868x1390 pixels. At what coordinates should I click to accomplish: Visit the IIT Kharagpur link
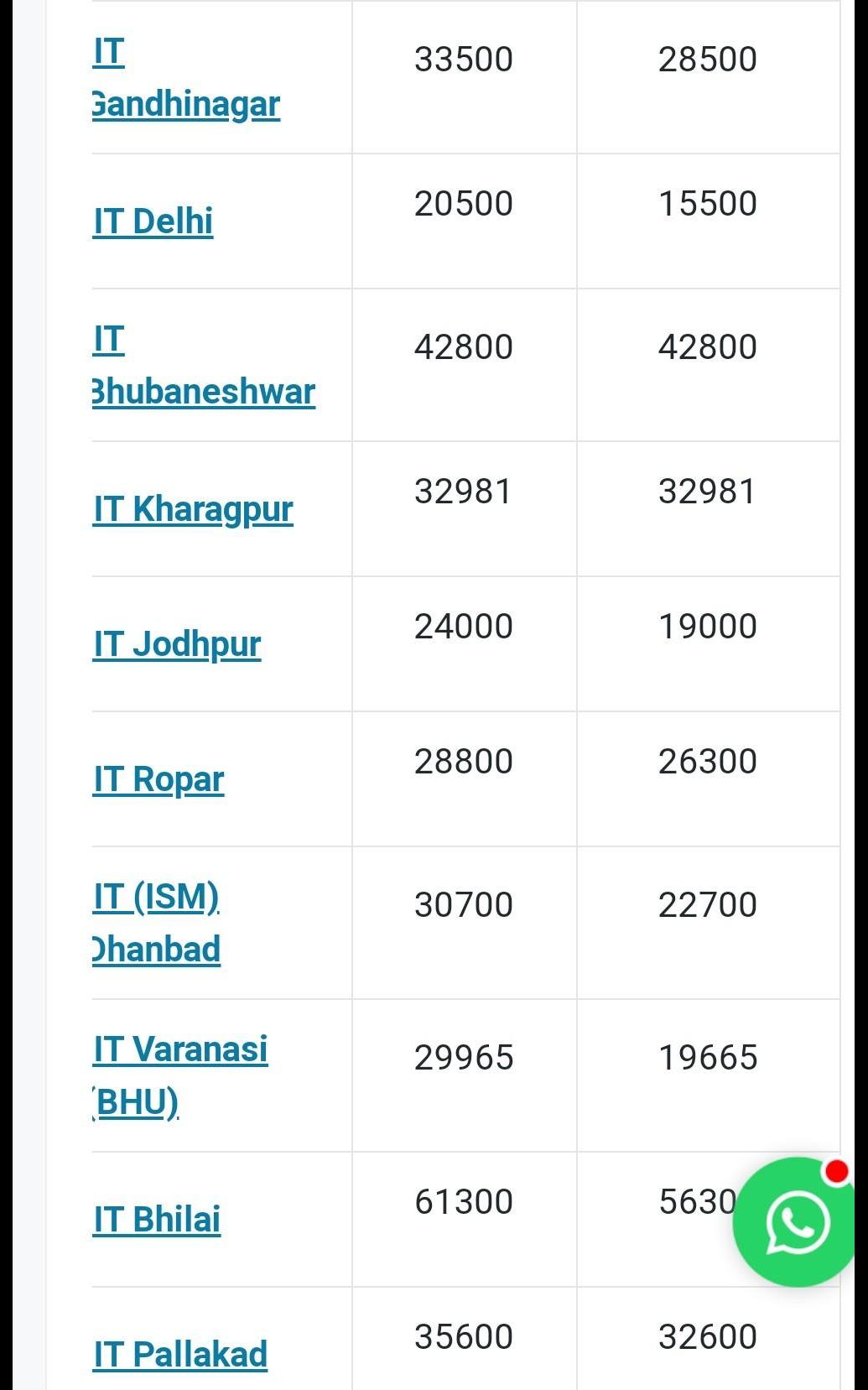tap(194, 509)
